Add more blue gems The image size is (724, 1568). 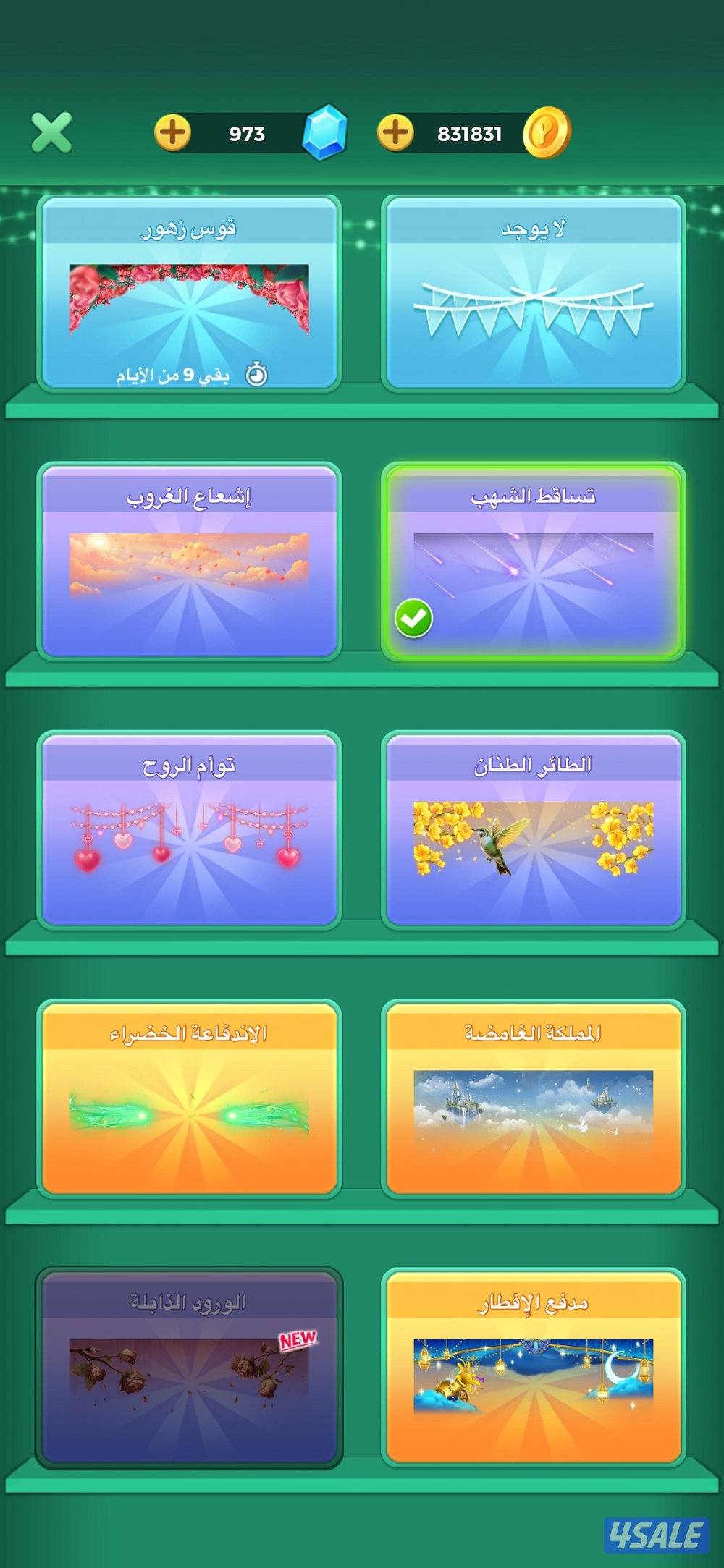(172, 132)
